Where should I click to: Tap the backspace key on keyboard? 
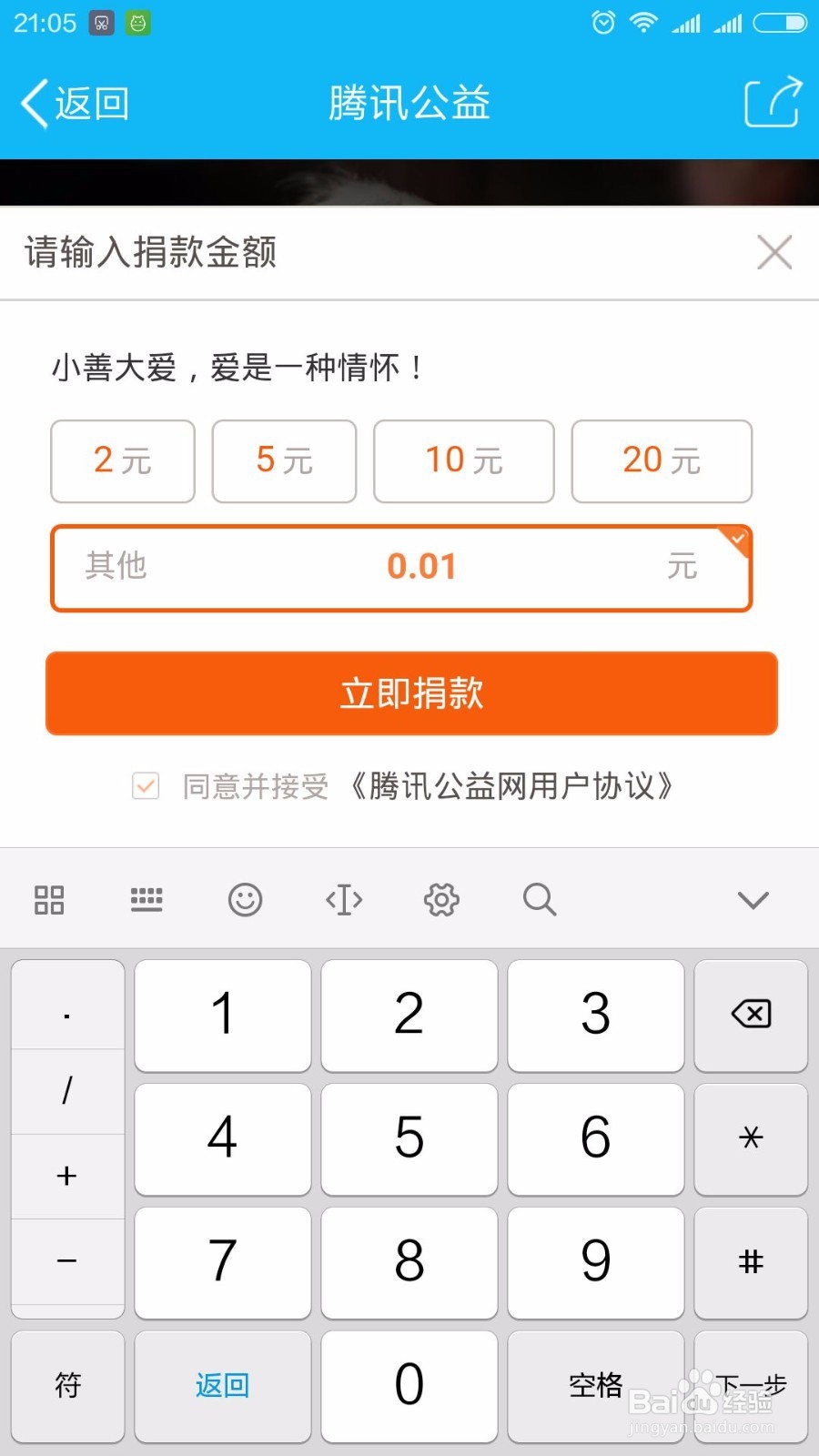[x=750, y=1016]
